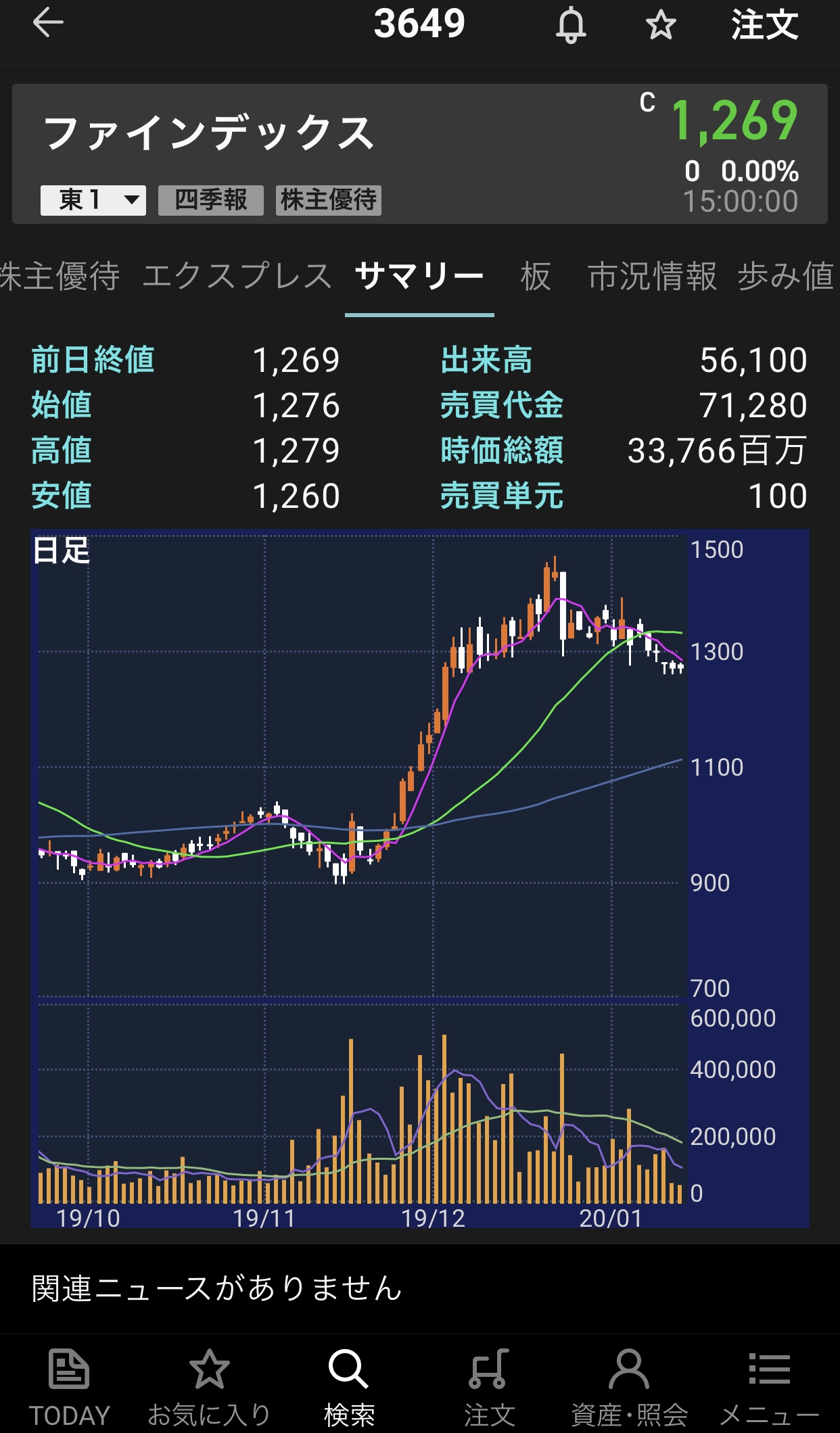The width and height of the screenshot is (840, 1433).
Task: Open the 市況情報 tab
Action: click(652, 277)
